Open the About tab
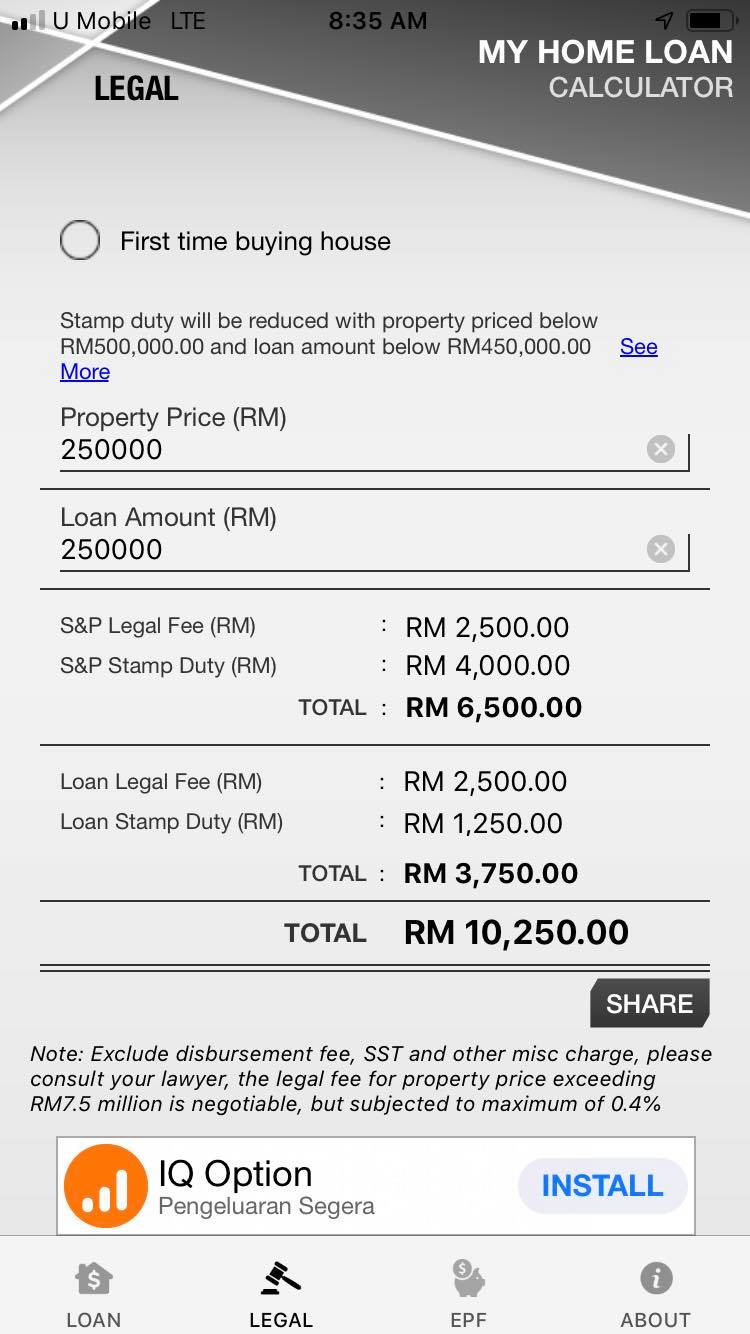 point(656,1295)
